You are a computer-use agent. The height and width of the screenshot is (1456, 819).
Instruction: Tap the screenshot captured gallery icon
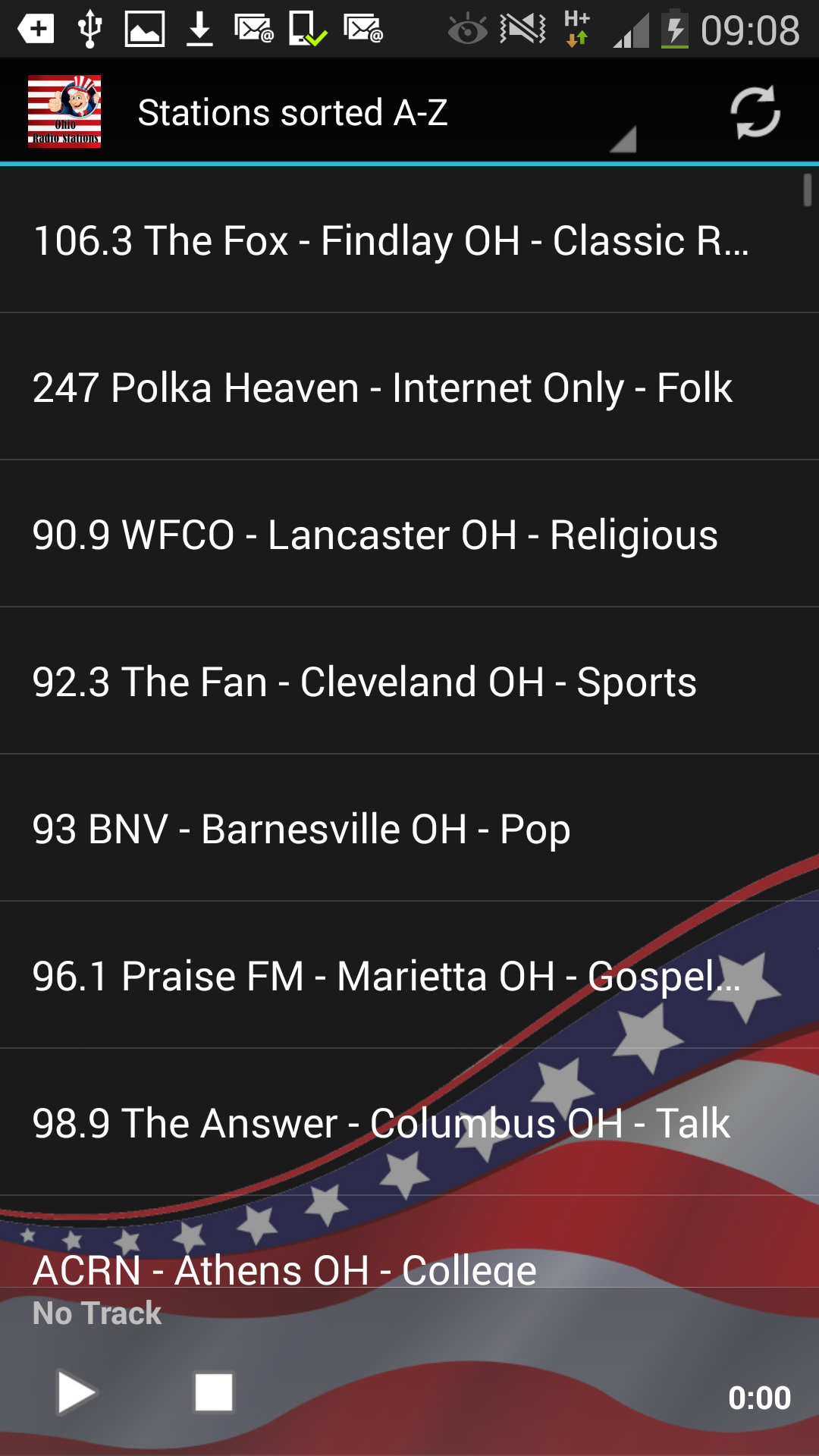(144, 29)
